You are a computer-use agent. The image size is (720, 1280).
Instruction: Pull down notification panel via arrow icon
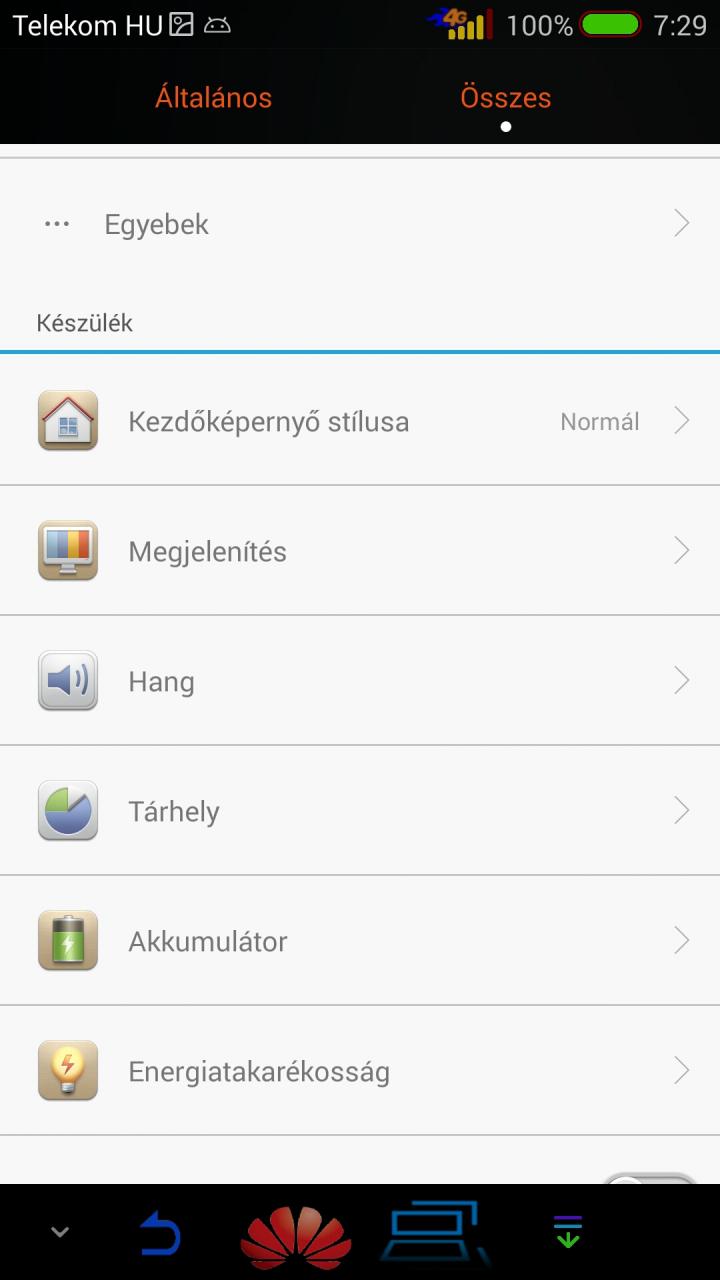(568, 1232)
